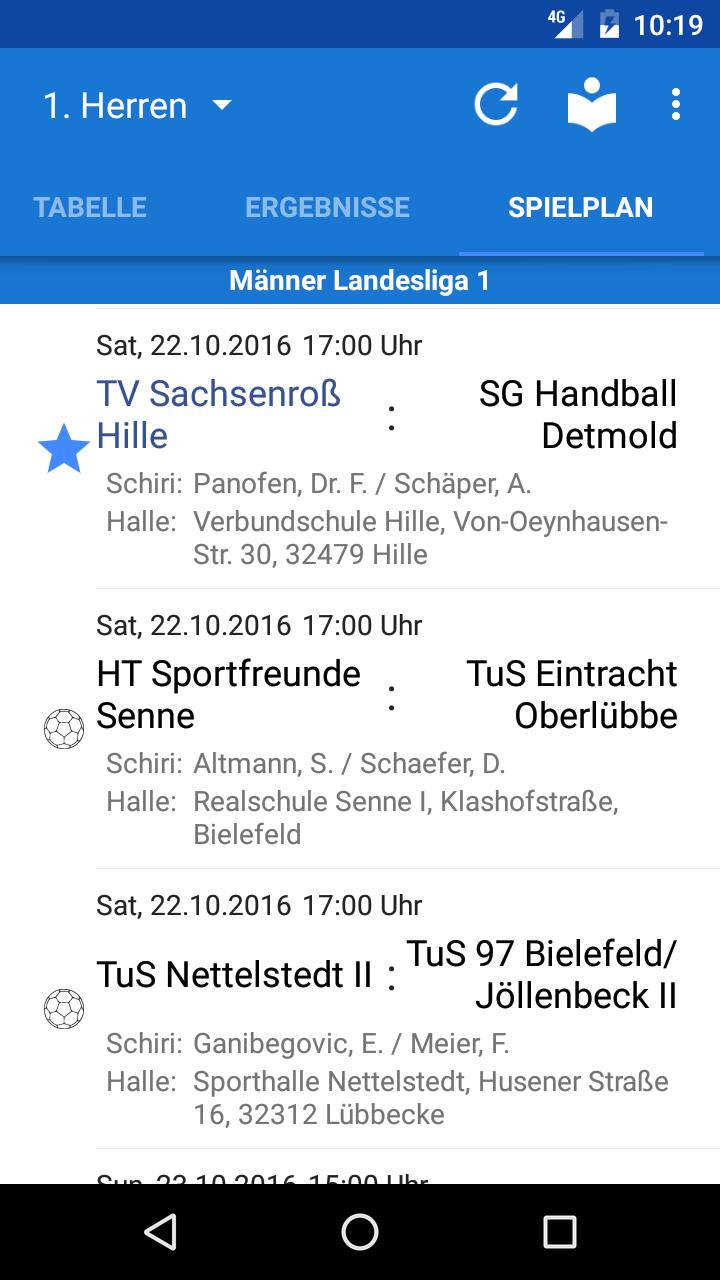
Task: Open the overflow menu
Action: tap(676, 104)
